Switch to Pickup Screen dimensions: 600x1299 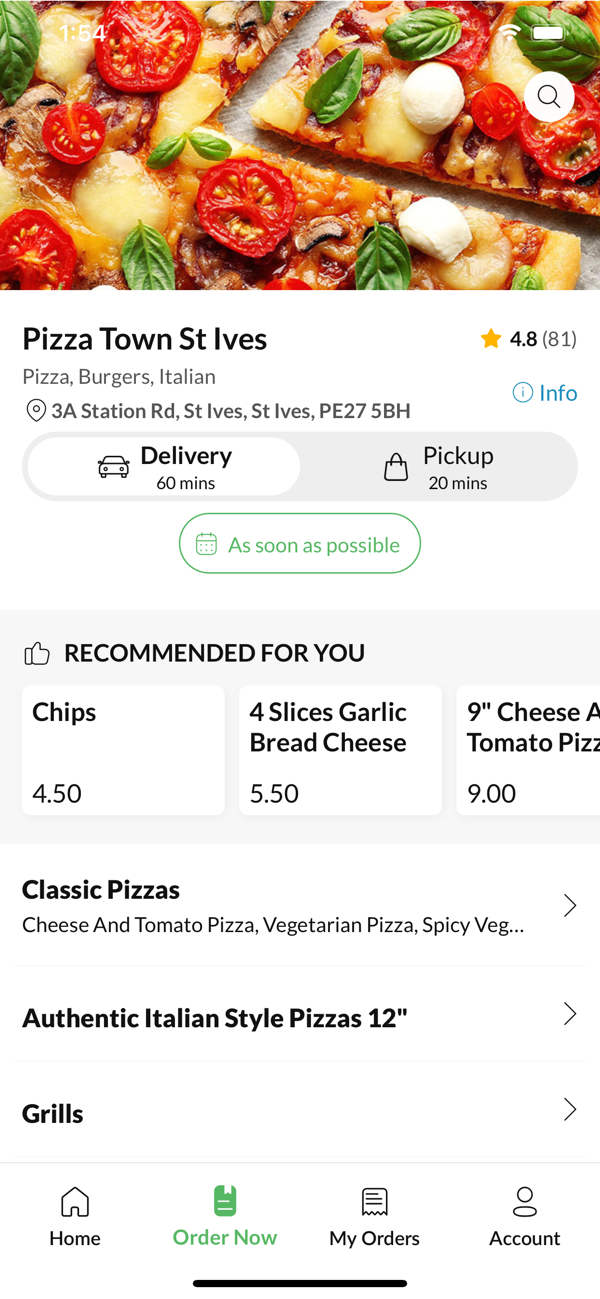(x=438, y=467)
